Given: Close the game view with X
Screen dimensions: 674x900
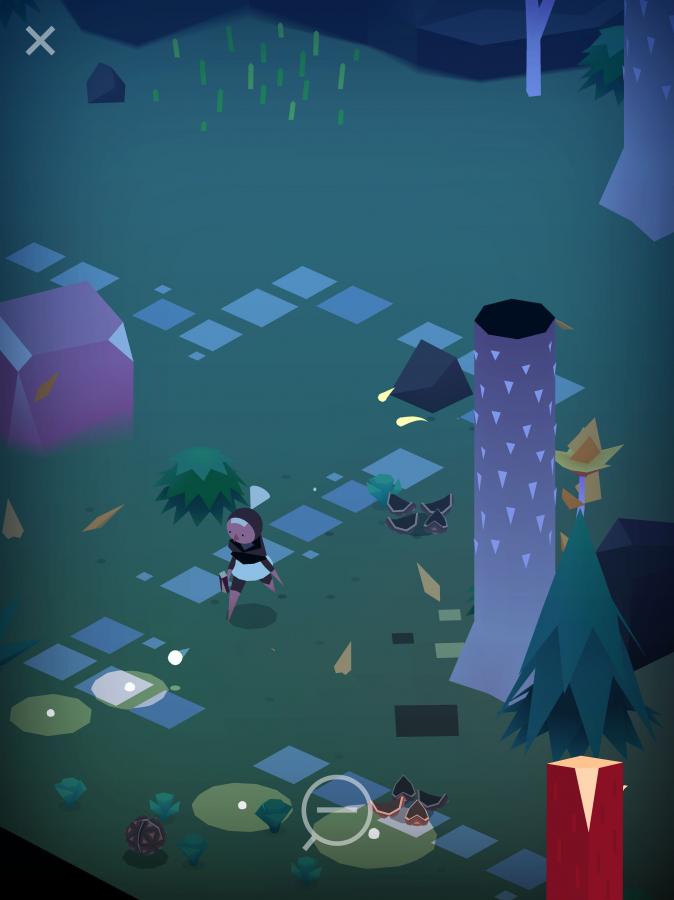Looking at the screenshot, I should [x=40, y=40].
